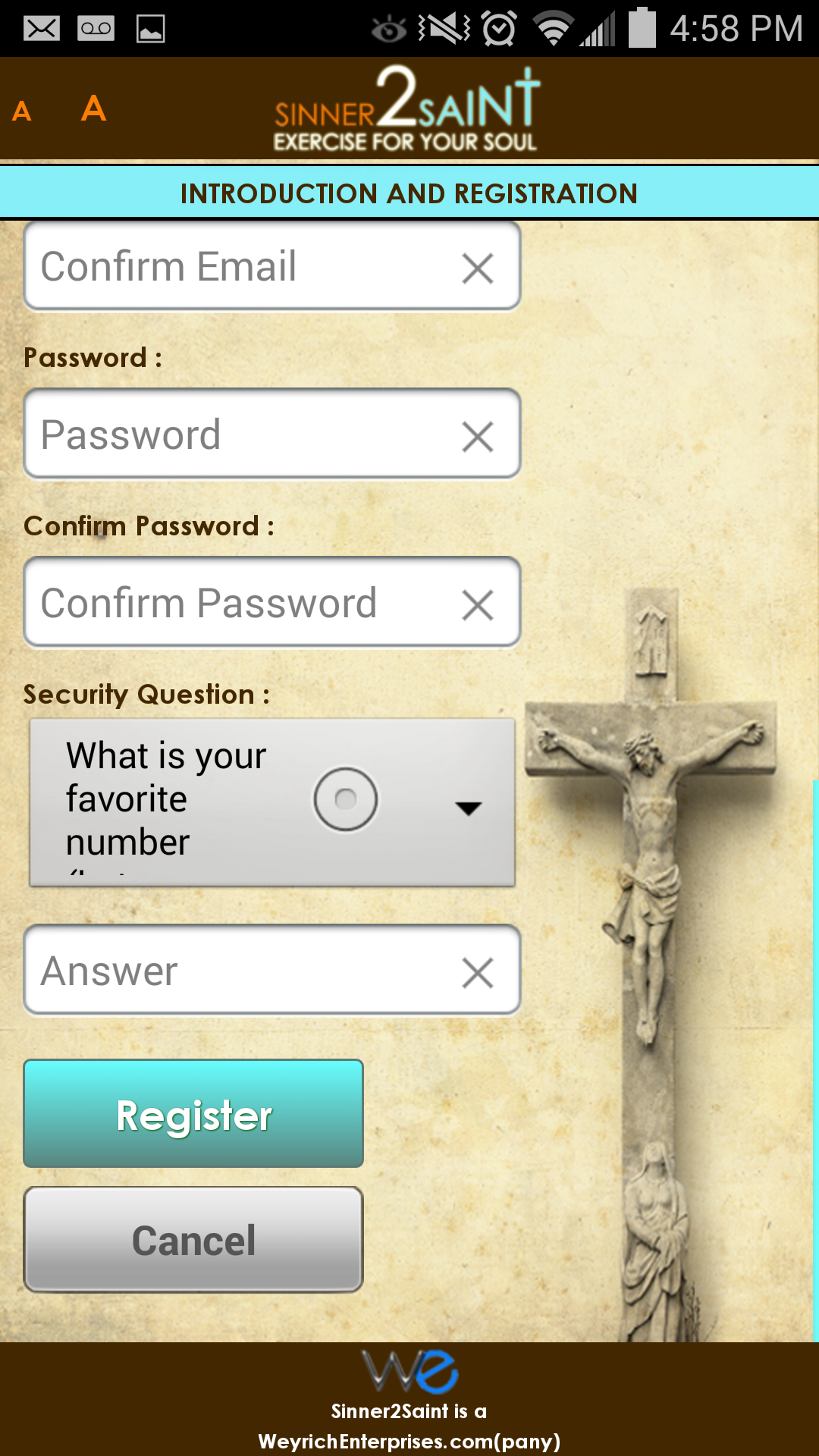
Task: Clear the Password field
Action: point(478,437)
